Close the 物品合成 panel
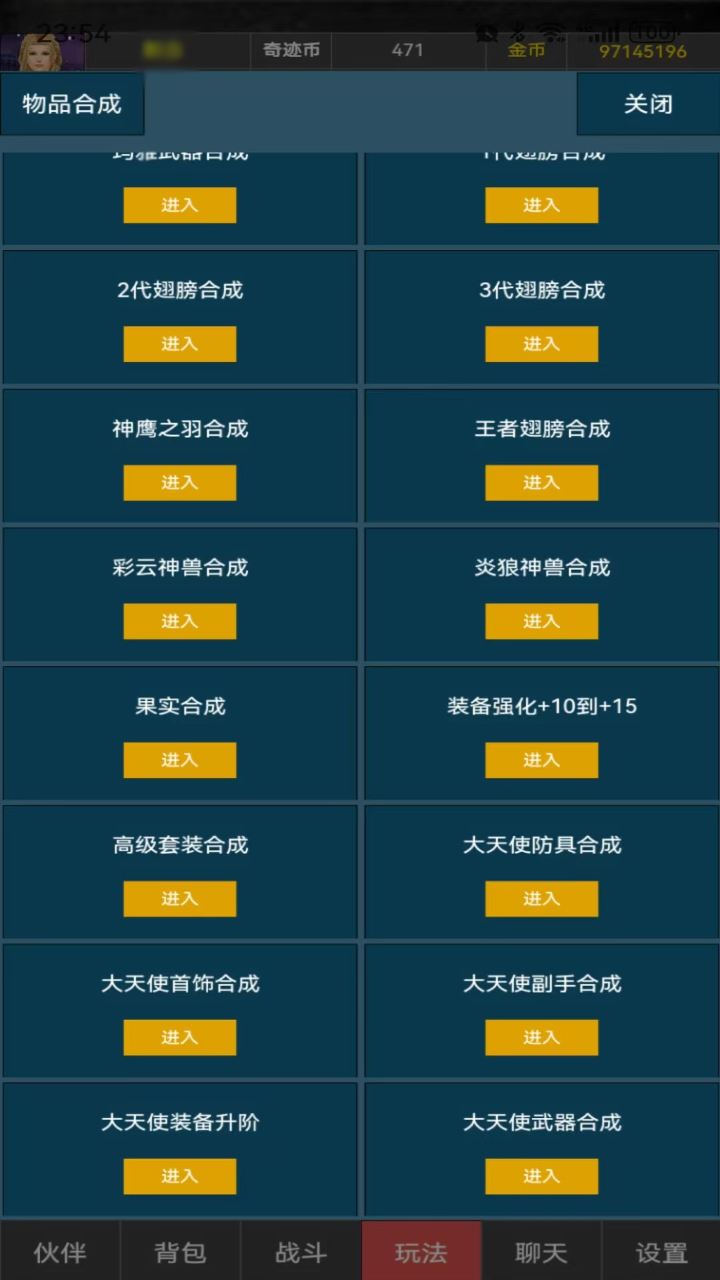The width and height of the screenshot is (720, 1280). [x=648, y=104]
